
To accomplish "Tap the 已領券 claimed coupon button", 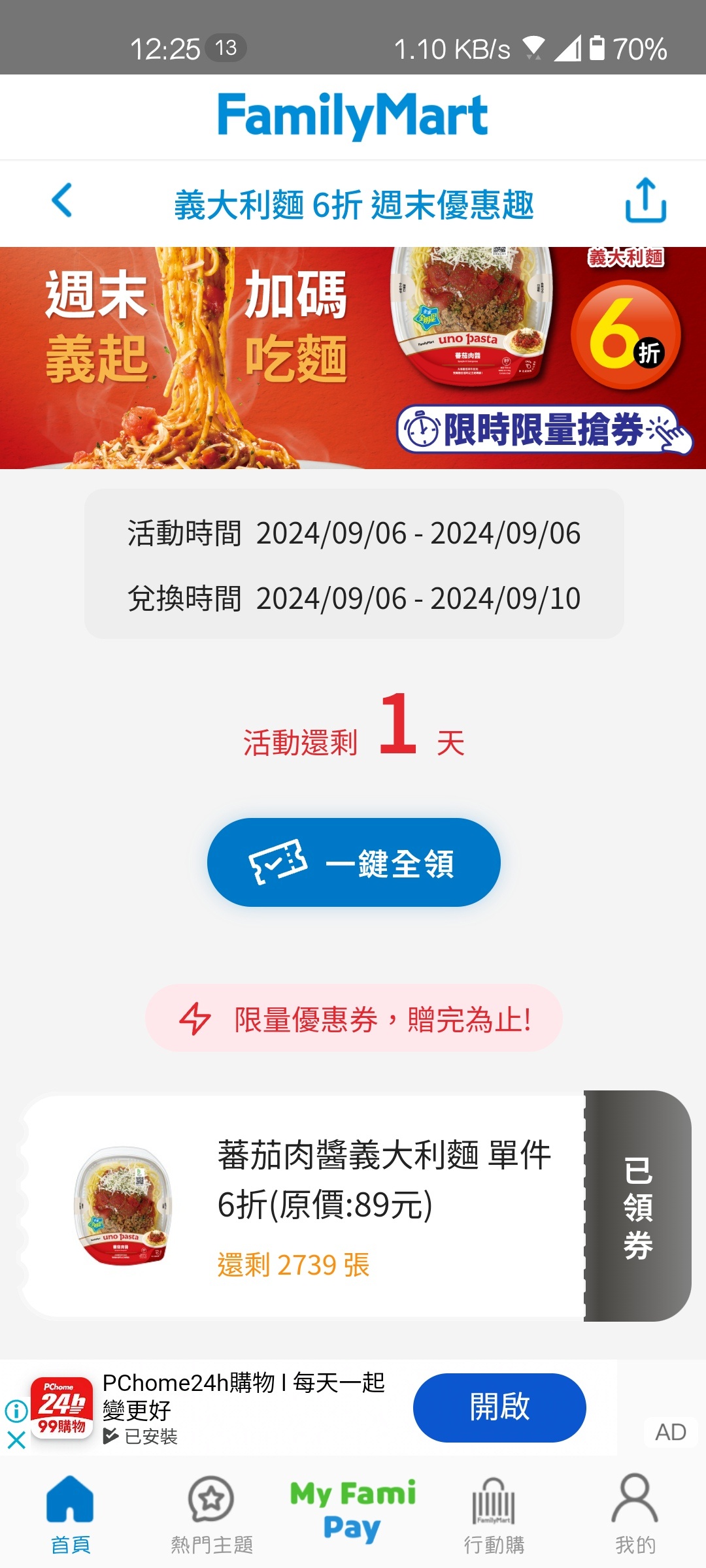I will (x=637, y=1206).
